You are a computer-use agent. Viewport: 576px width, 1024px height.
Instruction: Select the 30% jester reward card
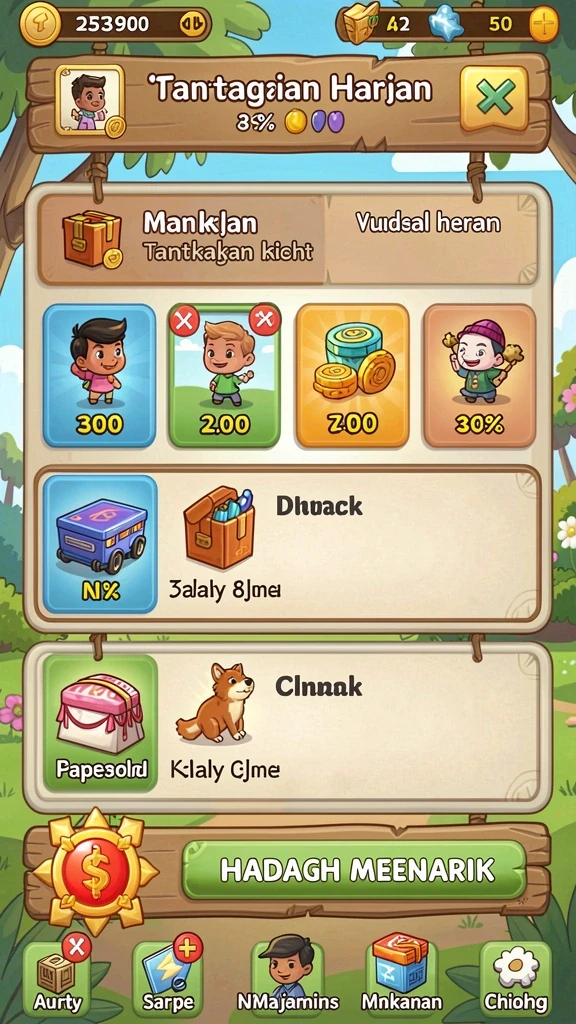tap(480, 376)
